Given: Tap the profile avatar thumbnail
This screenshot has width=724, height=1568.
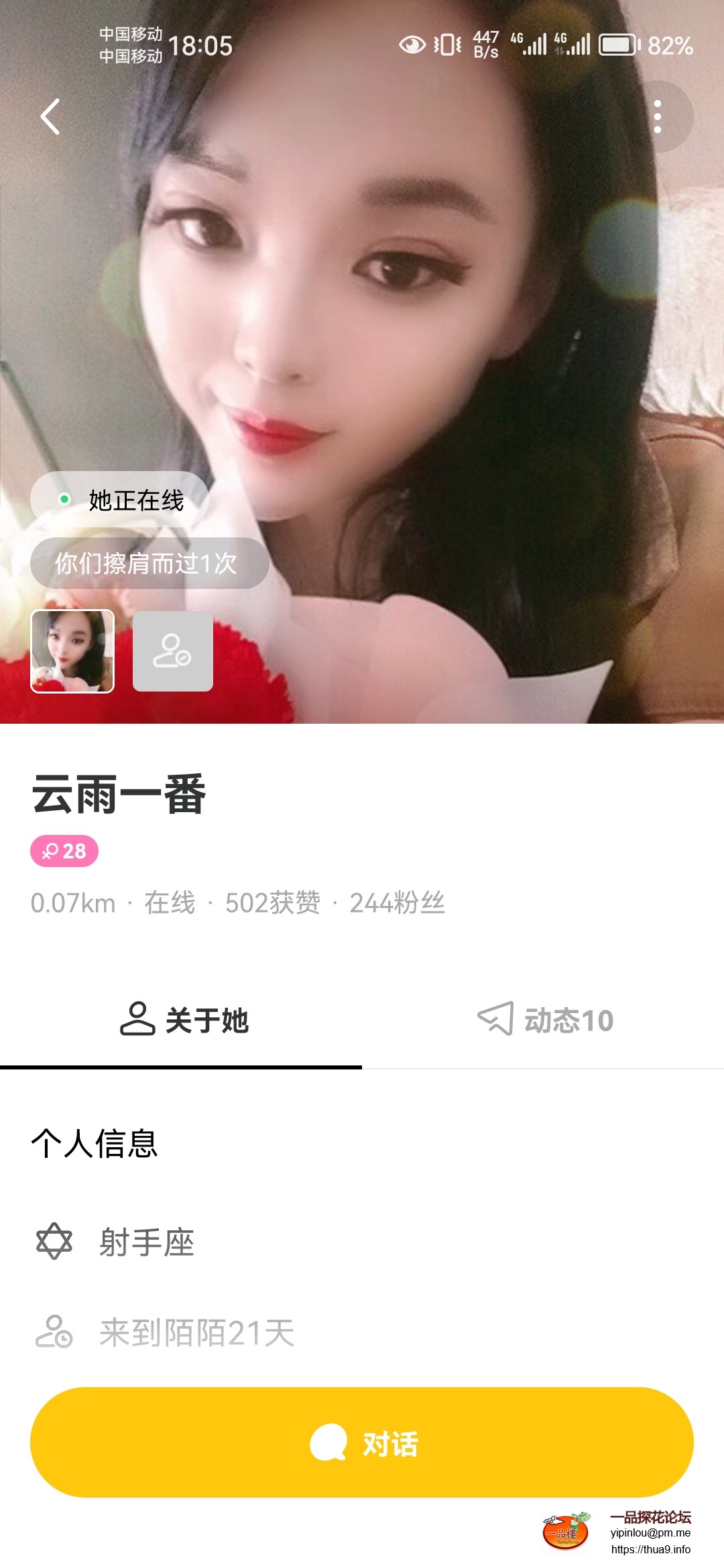Looking at the screenshot, I should [x=73, y=650].
